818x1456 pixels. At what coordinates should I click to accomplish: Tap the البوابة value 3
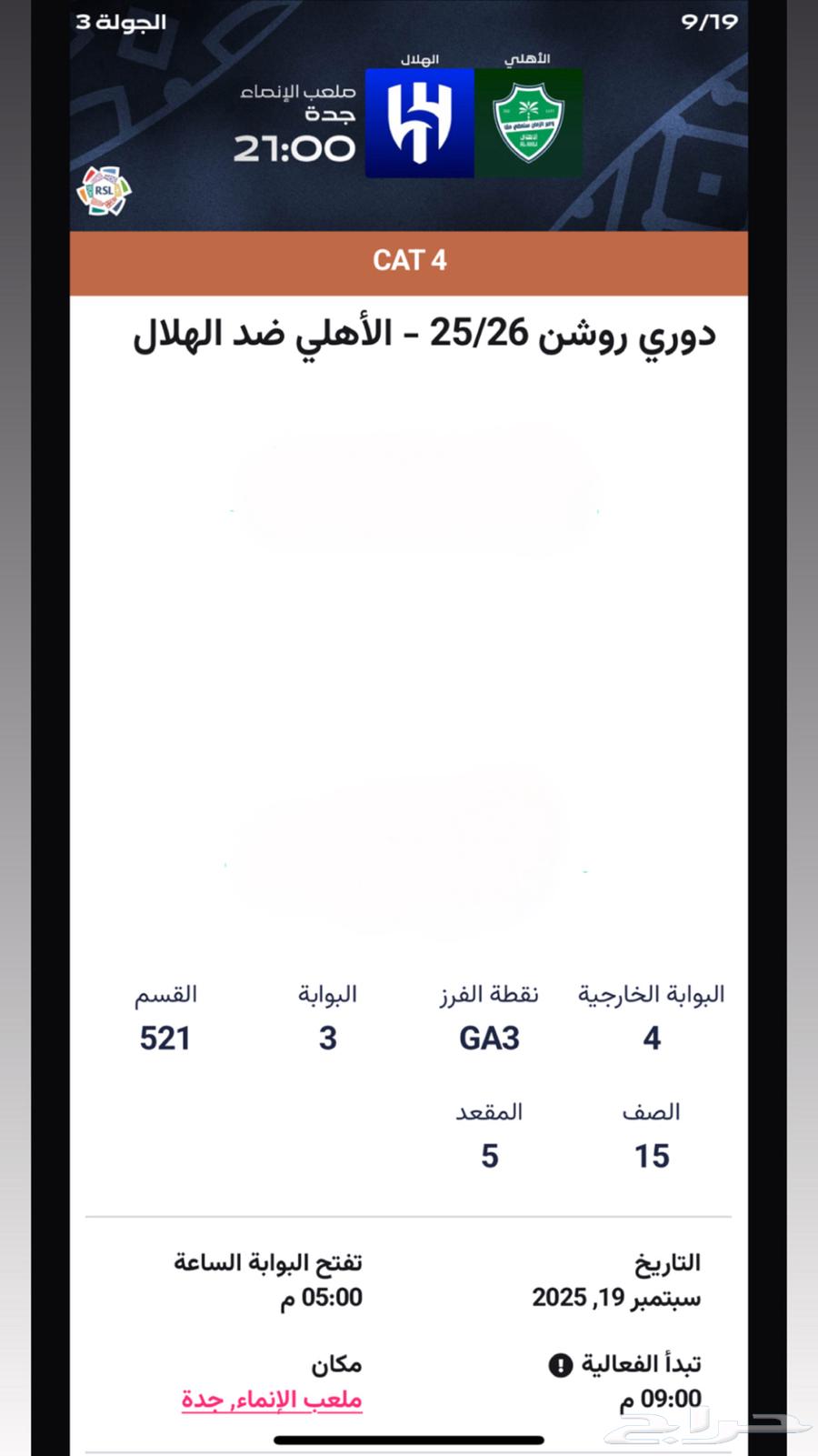(328, 1037)
